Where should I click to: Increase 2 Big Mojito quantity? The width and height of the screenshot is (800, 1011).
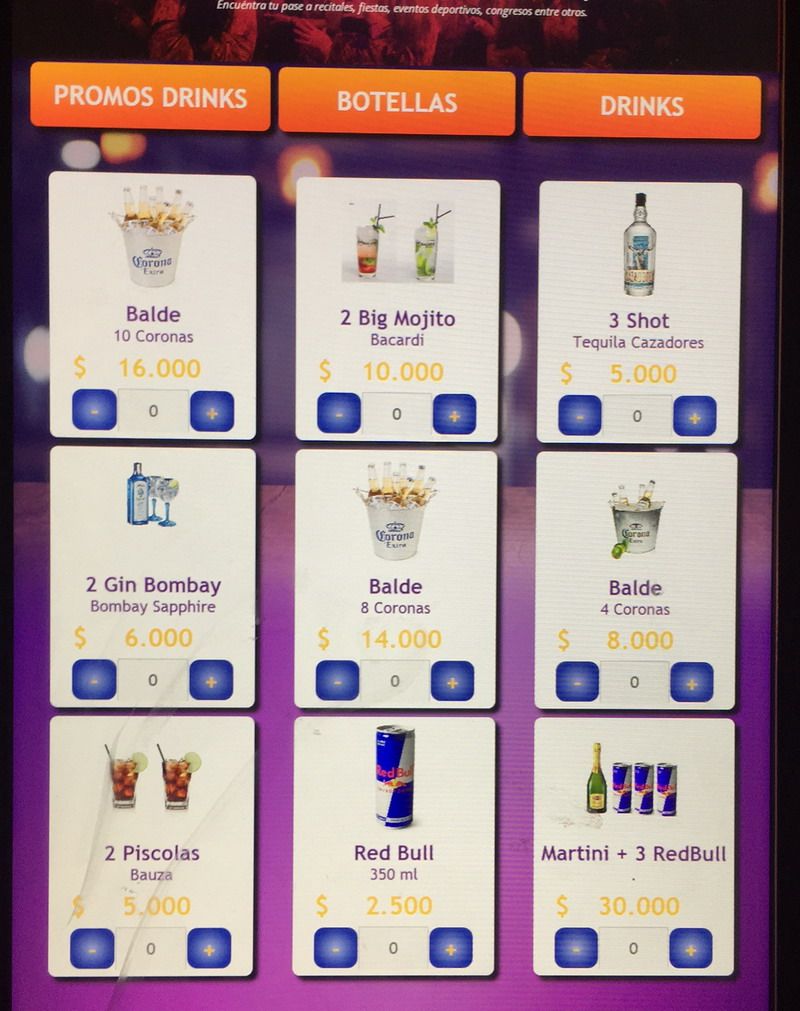[454, 414]
